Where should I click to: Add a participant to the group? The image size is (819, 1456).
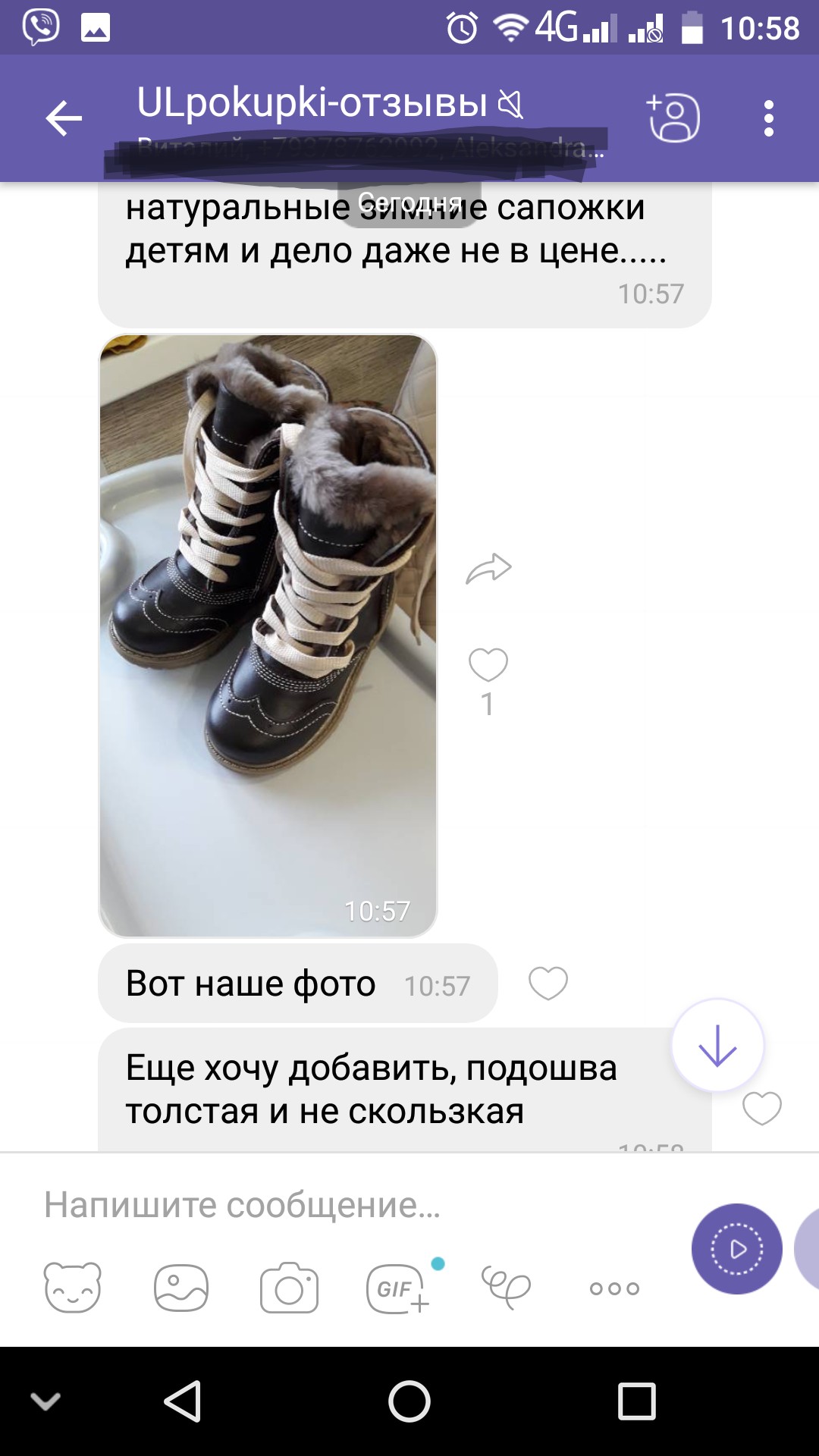673,118
